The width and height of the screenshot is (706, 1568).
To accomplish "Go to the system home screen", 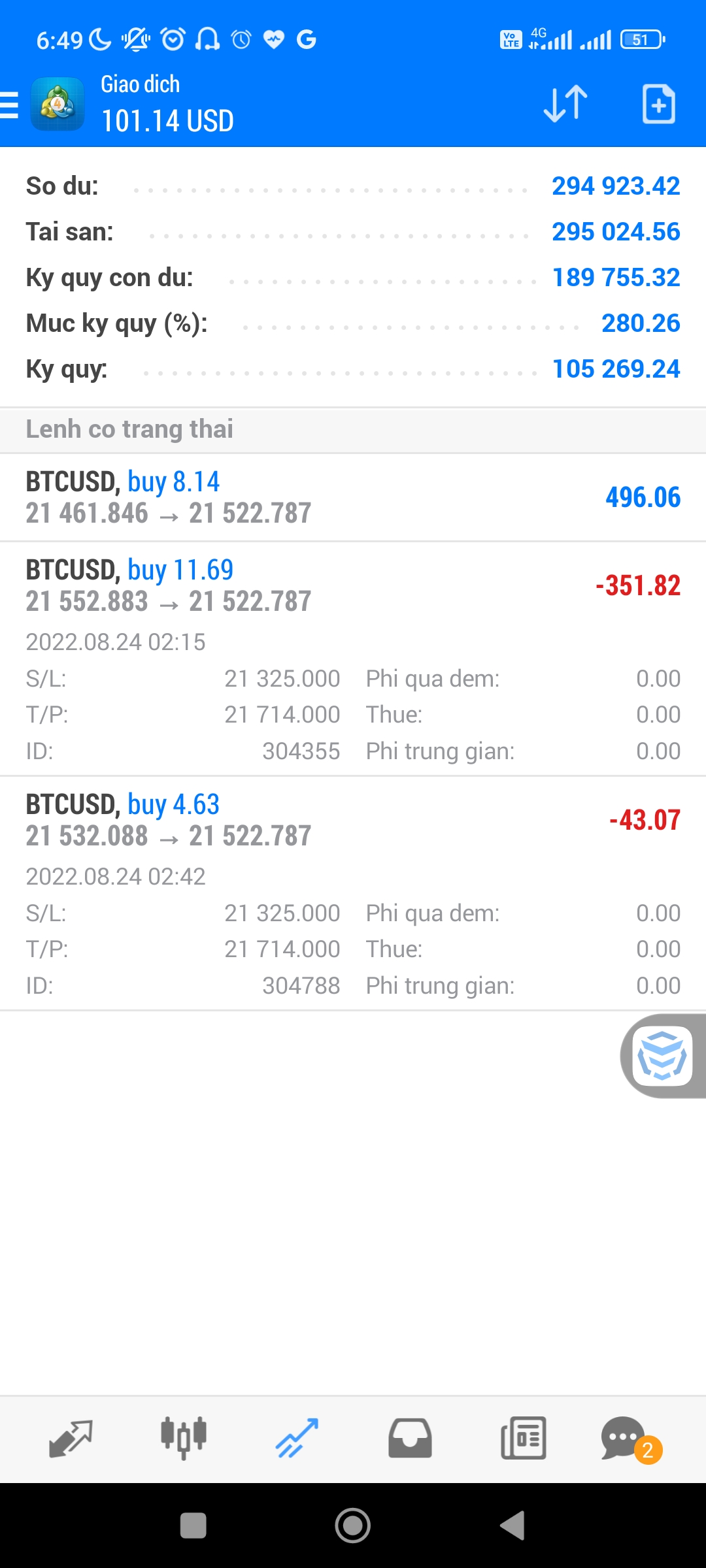I will click(x=353, y=1526).
